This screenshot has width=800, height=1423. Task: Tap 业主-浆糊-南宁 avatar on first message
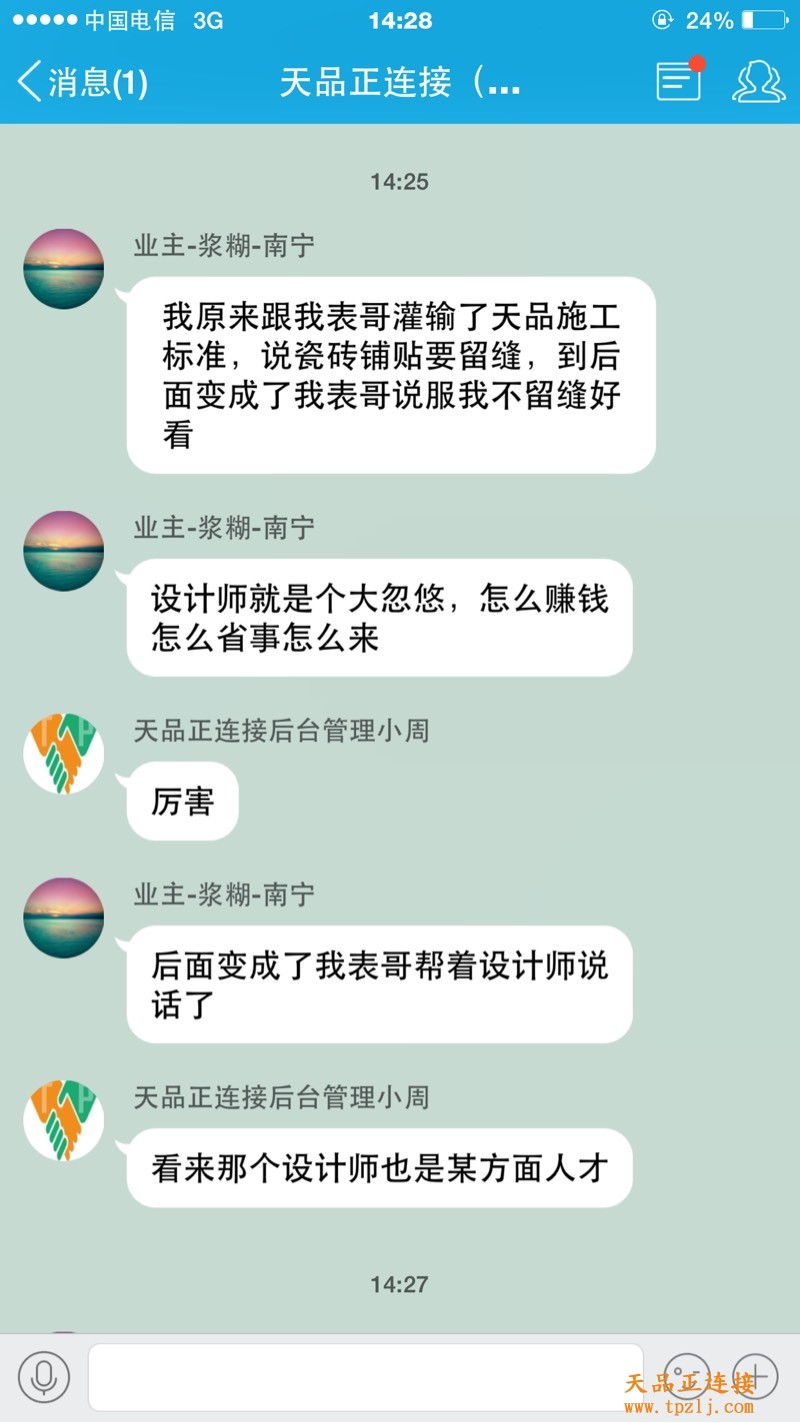64,269
